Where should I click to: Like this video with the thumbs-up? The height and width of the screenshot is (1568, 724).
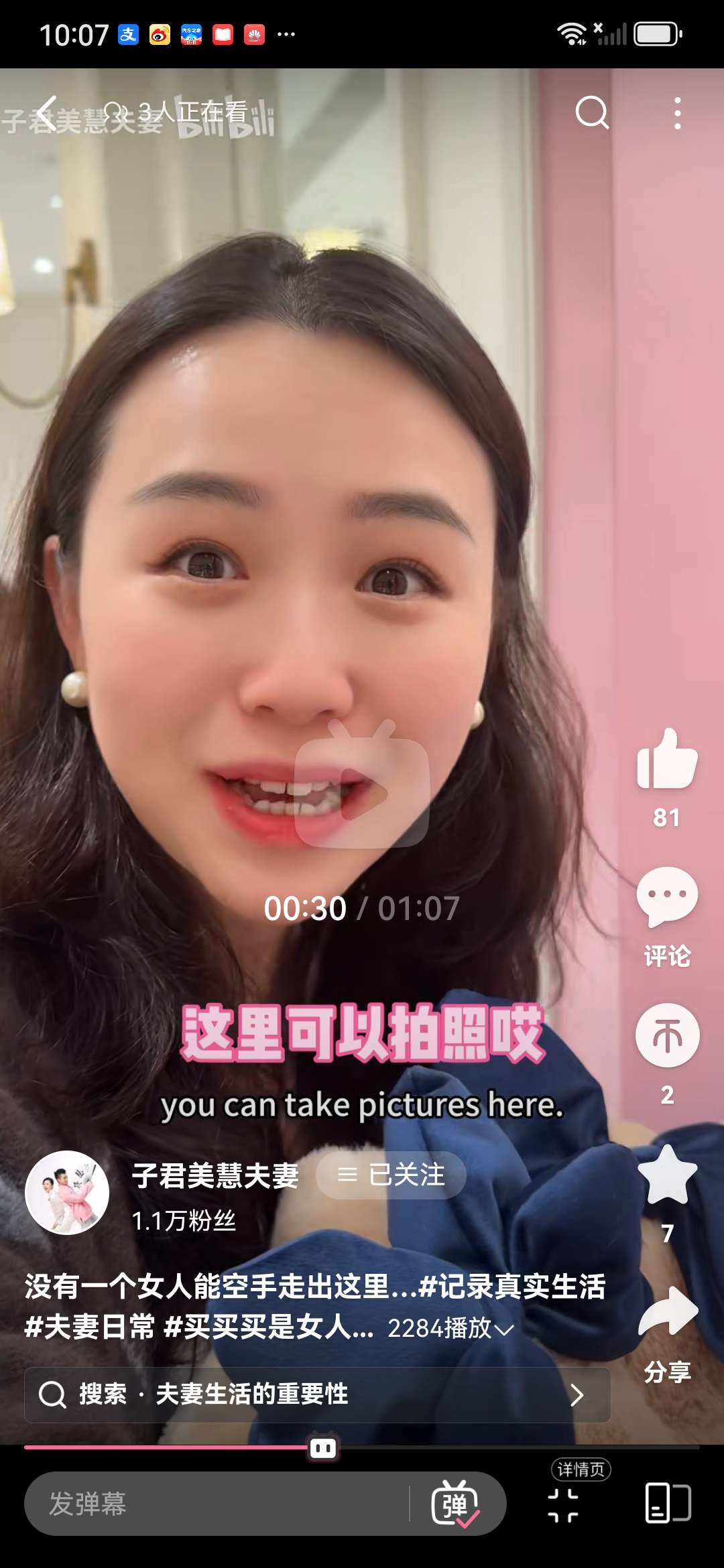point(667,760)
